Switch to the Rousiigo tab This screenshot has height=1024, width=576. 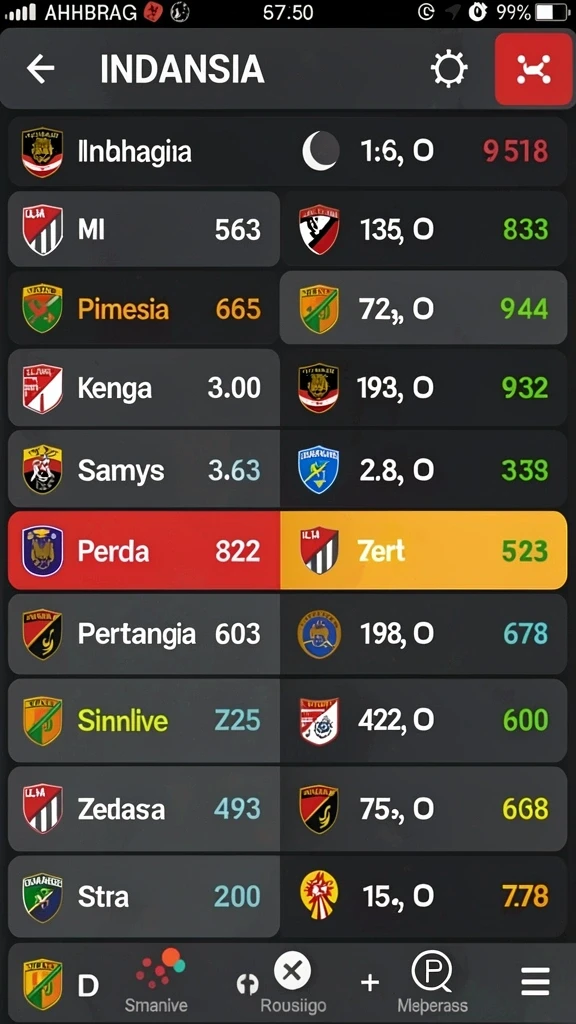293,981
